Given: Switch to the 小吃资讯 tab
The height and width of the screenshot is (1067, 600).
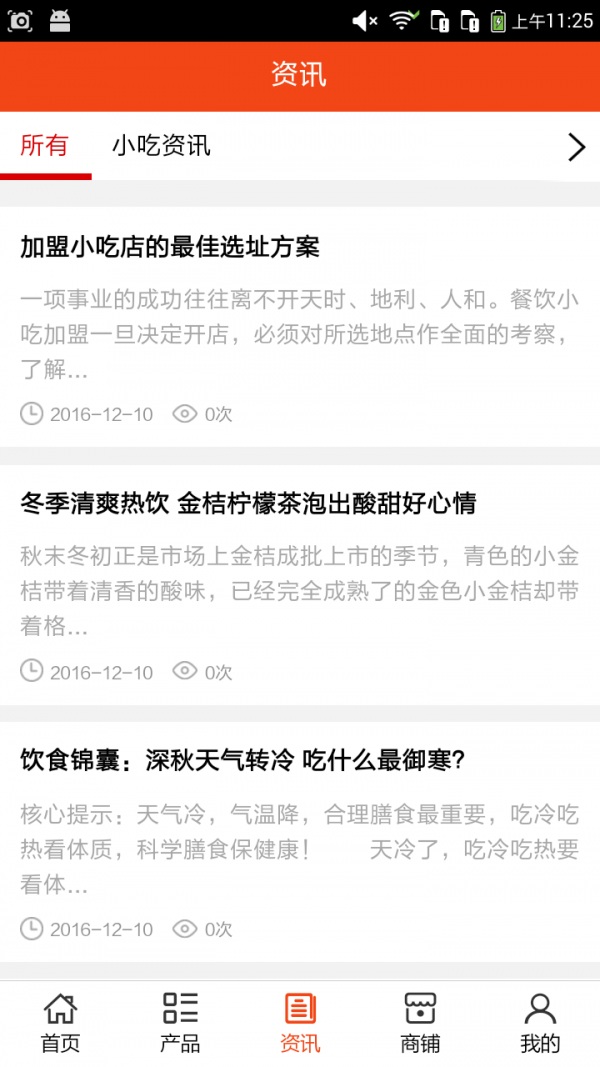Looking at the screenshot, I should pyautogui.click(x=161, y=146).
